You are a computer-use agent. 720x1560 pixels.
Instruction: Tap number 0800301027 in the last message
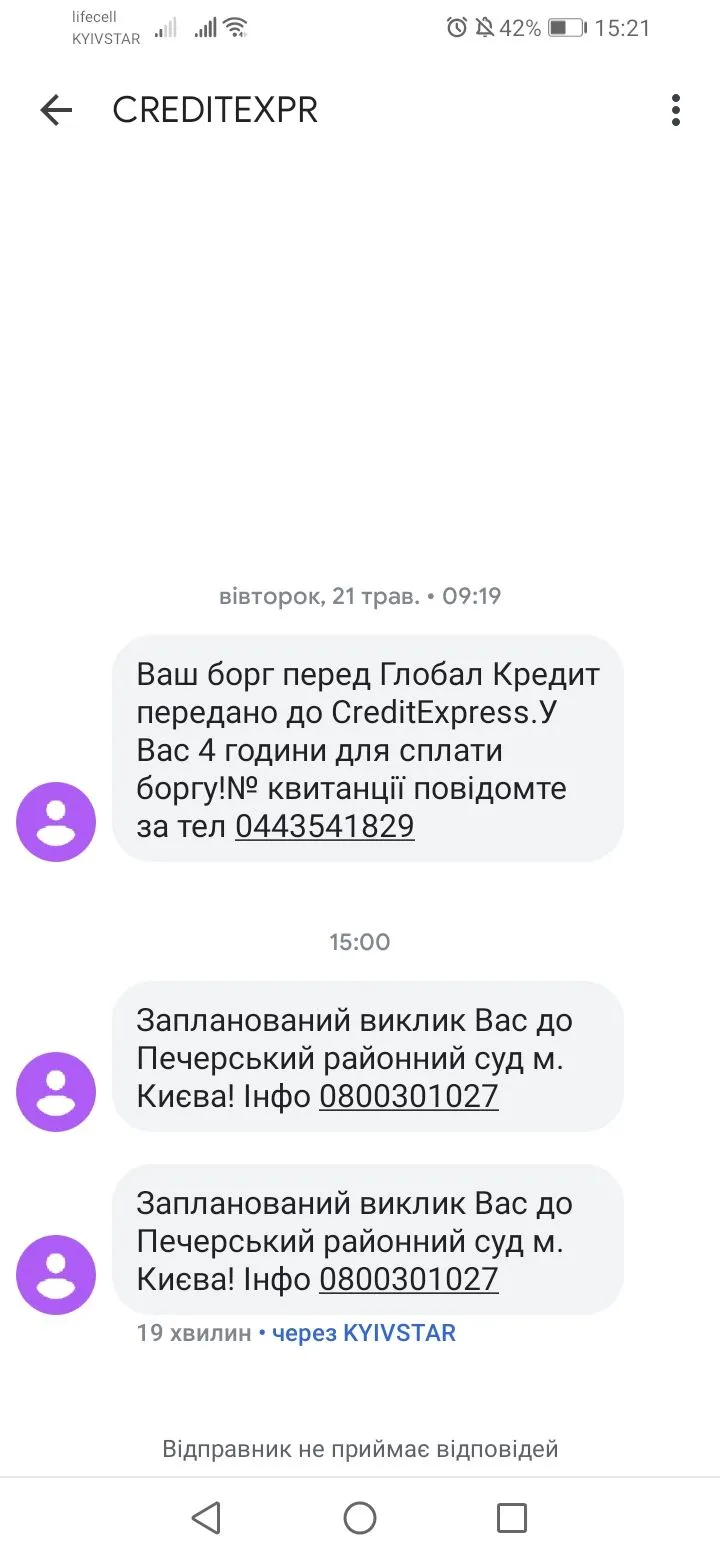[408, 1280]
